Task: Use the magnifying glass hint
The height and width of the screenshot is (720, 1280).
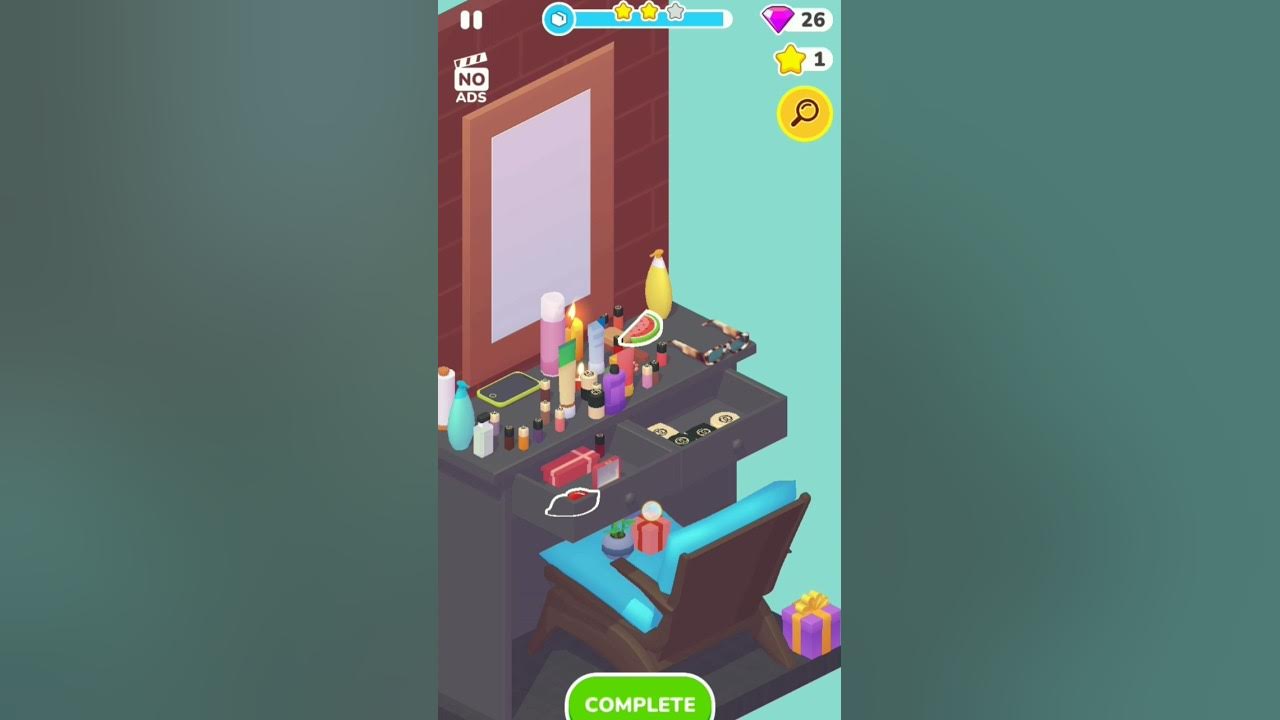Action: [804, 114]
